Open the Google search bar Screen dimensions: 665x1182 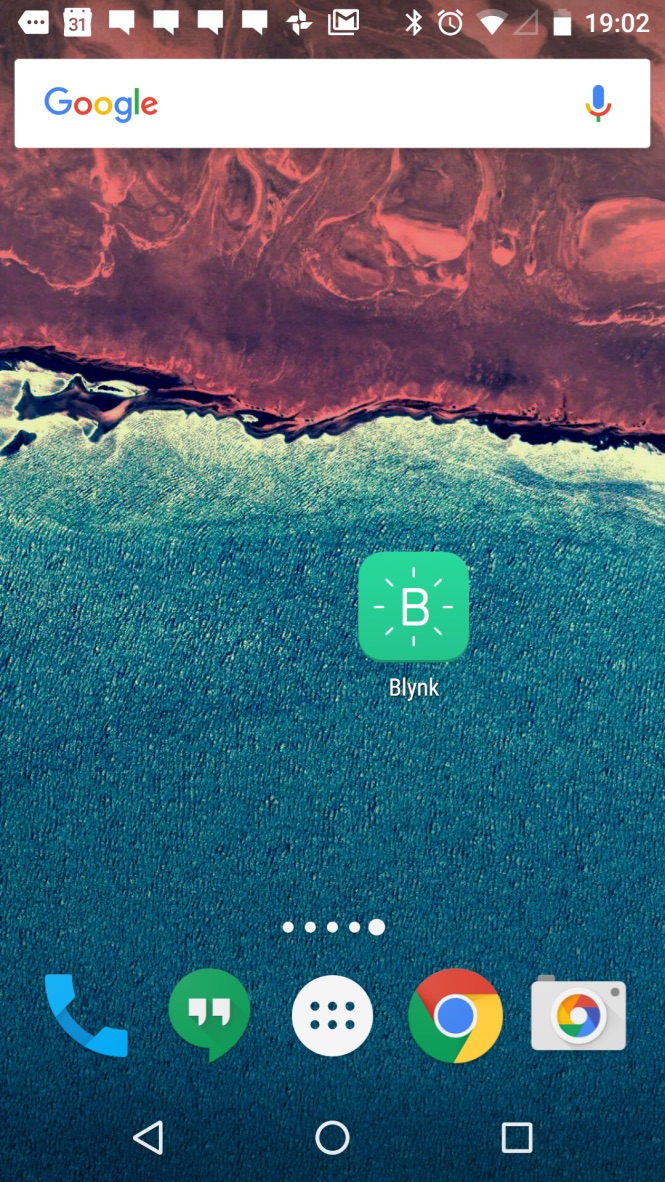click(300, 104)
